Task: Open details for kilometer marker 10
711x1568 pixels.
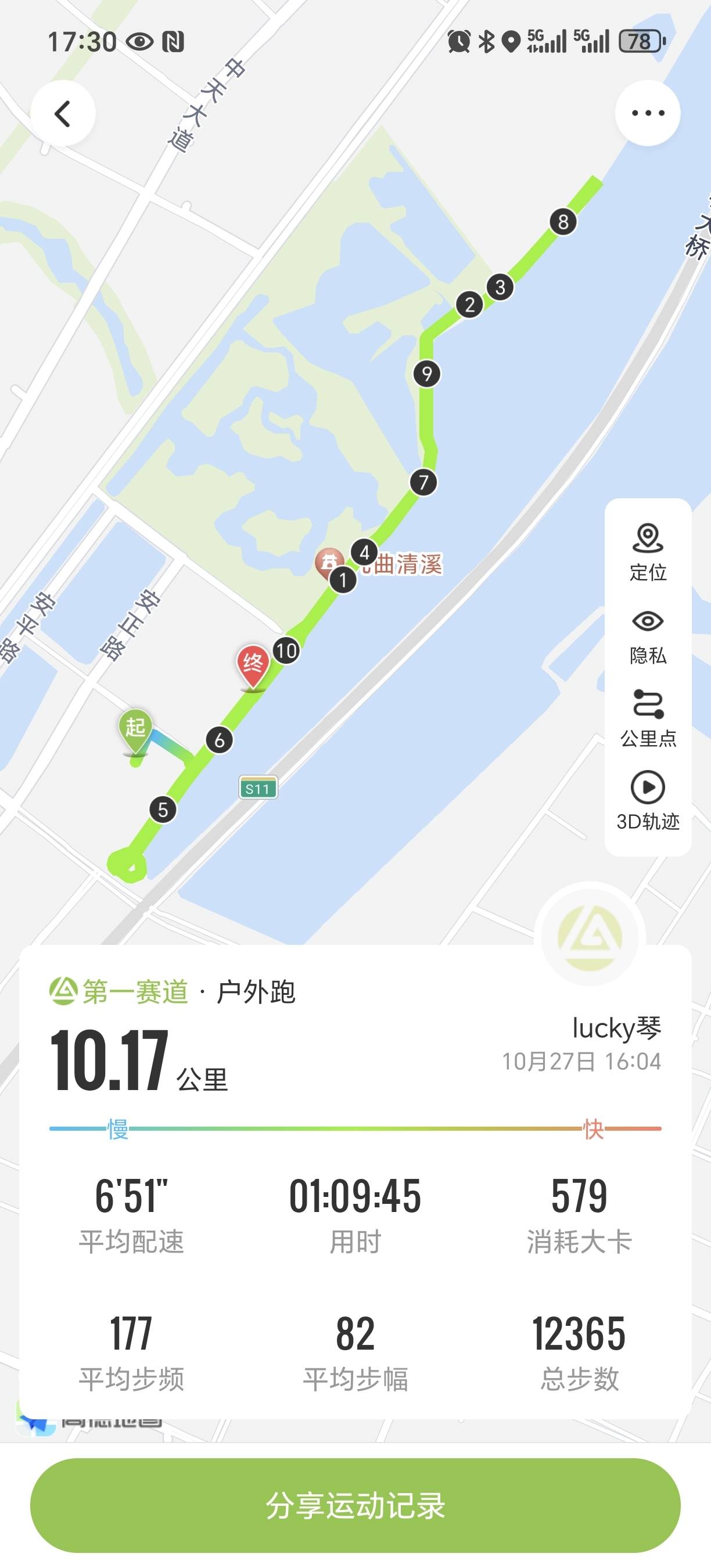Action: pyautogui.click(x=286, y=650)
